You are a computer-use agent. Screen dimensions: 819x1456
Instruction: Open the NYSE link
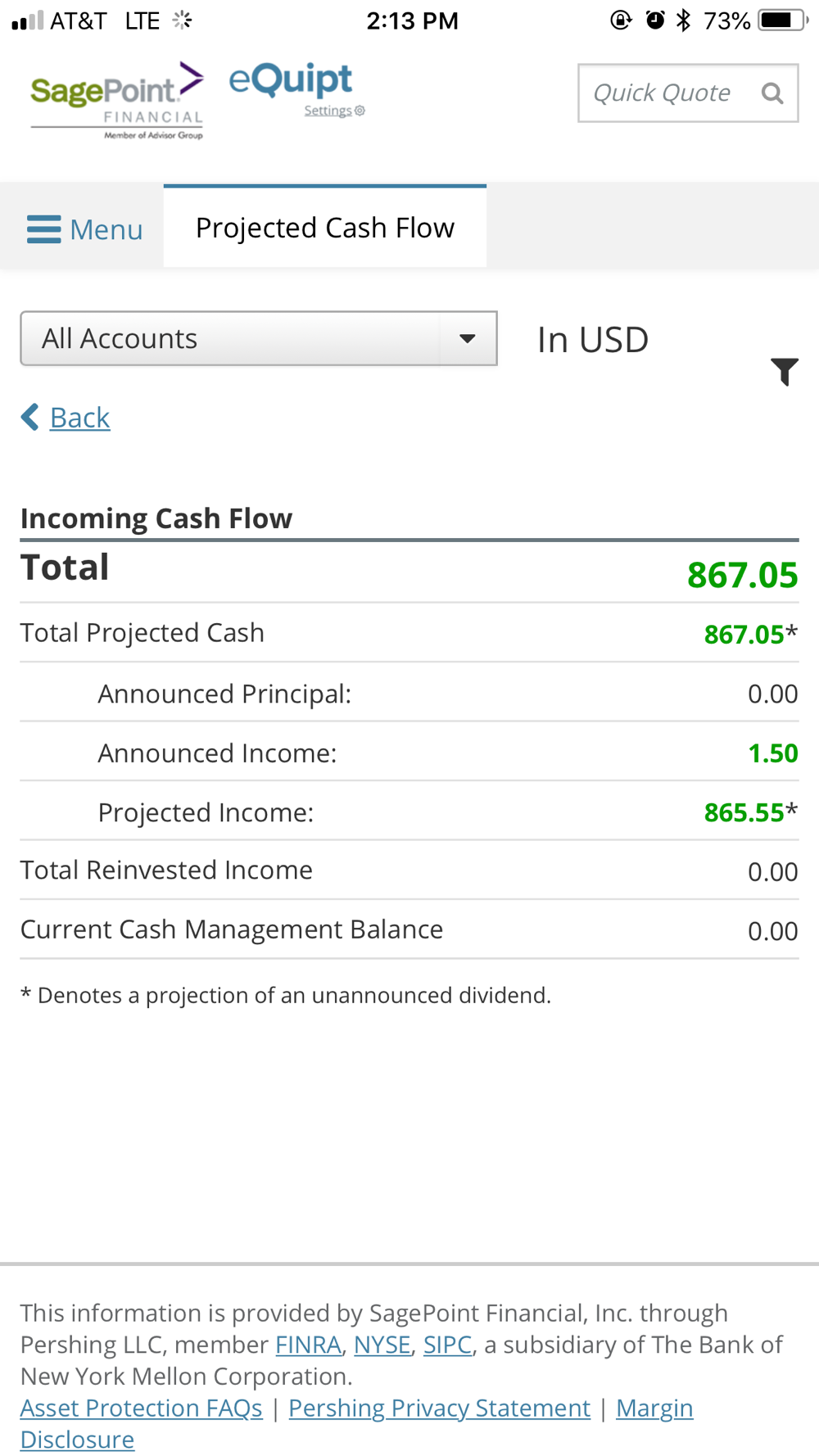382,1345
